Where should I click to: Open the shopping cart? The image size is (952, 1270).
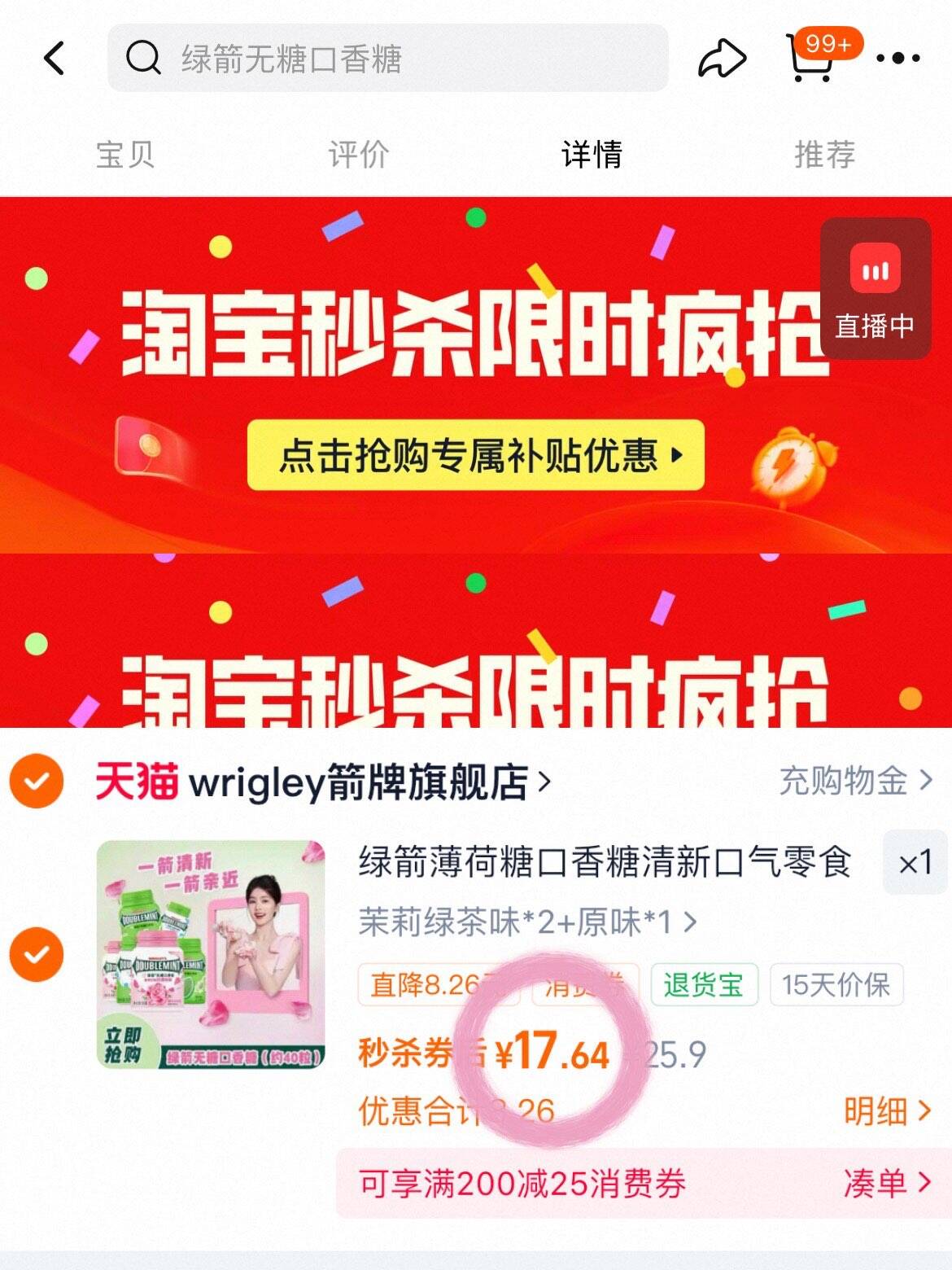(814, 57)
